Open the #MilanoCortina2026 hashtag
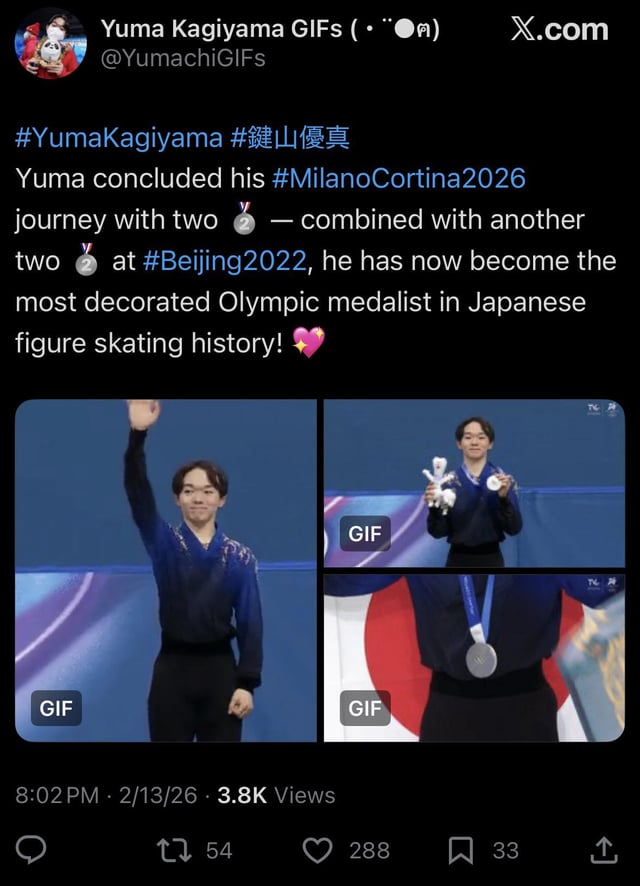Image resolution: width=640 pixels, height=886 pixels. coord(398,179)
